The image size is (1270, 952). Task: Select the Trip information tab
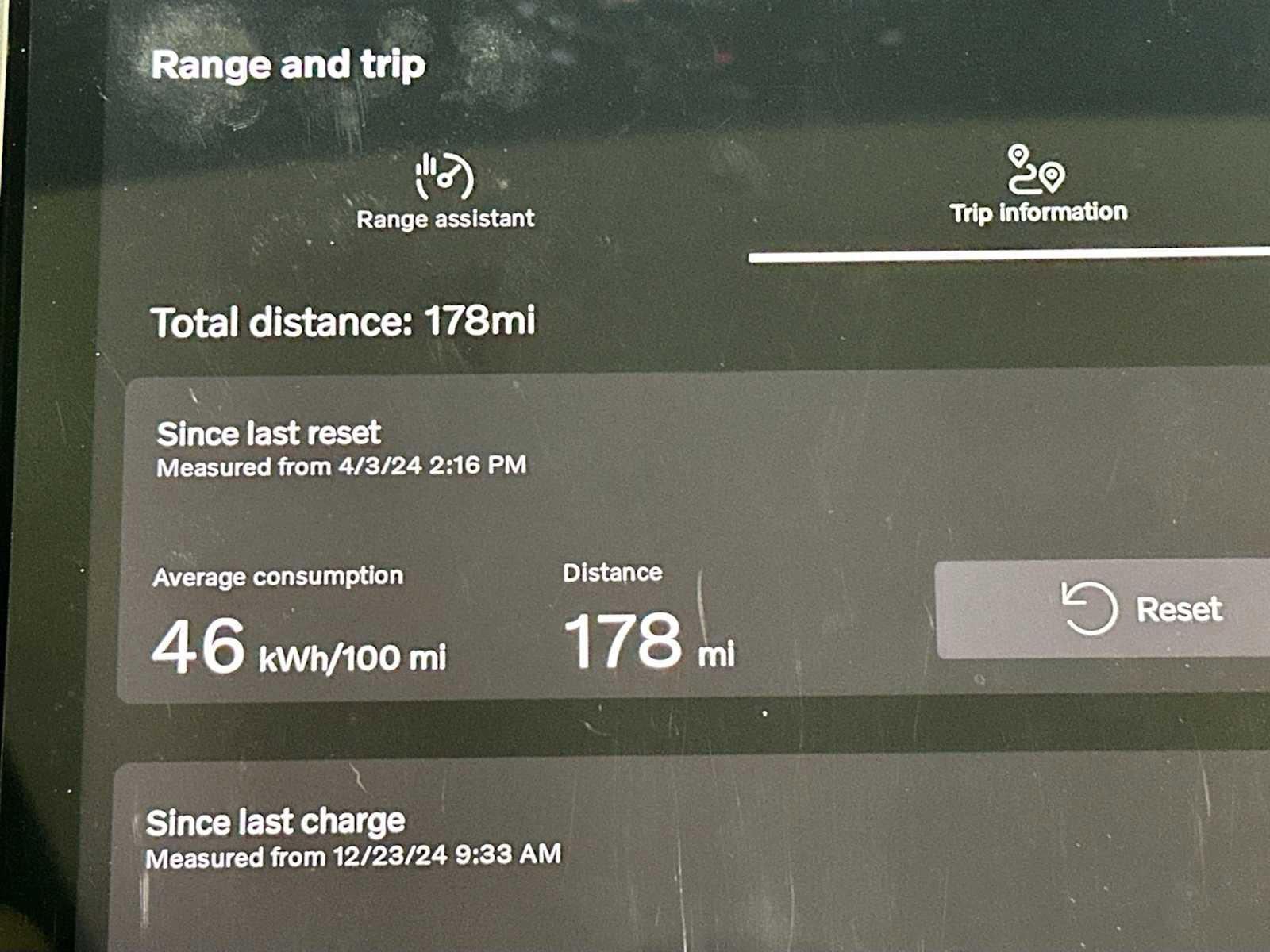pos(1037,186)
